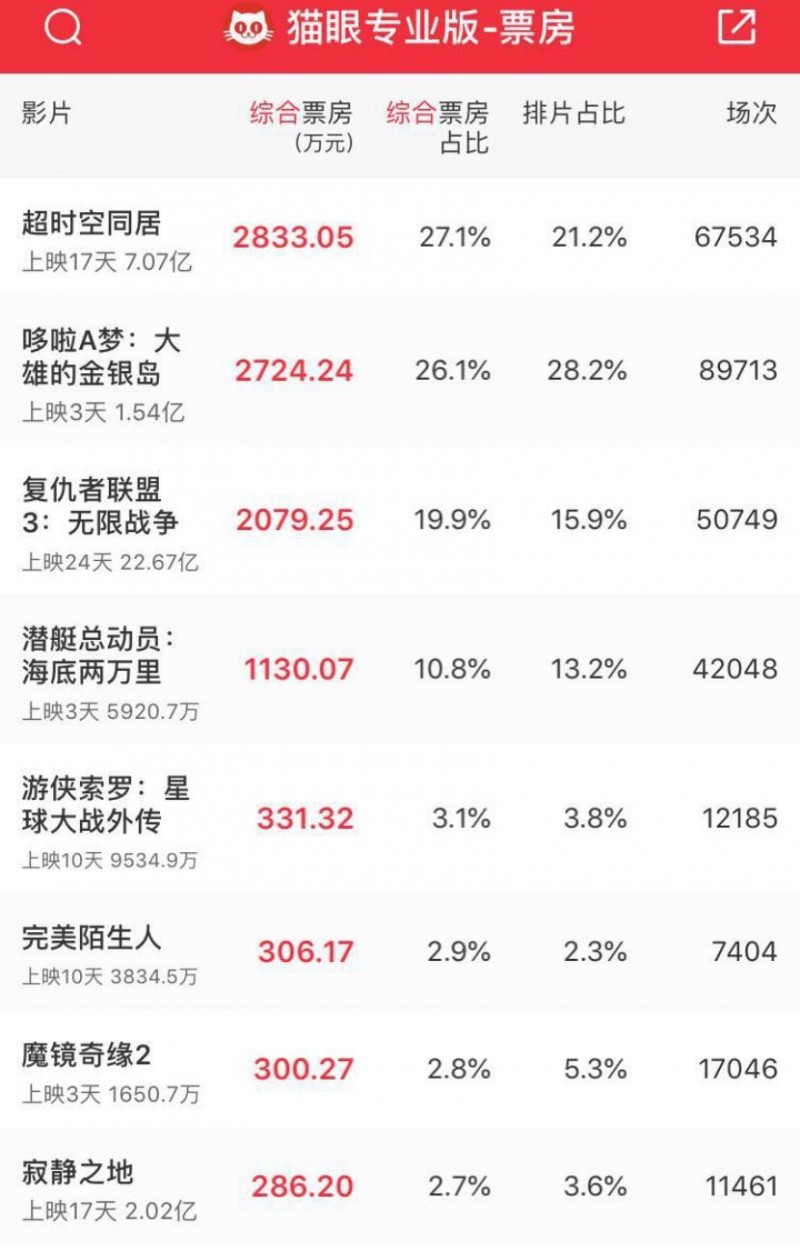Tap the 完美陌生人 row

(400, 951)
